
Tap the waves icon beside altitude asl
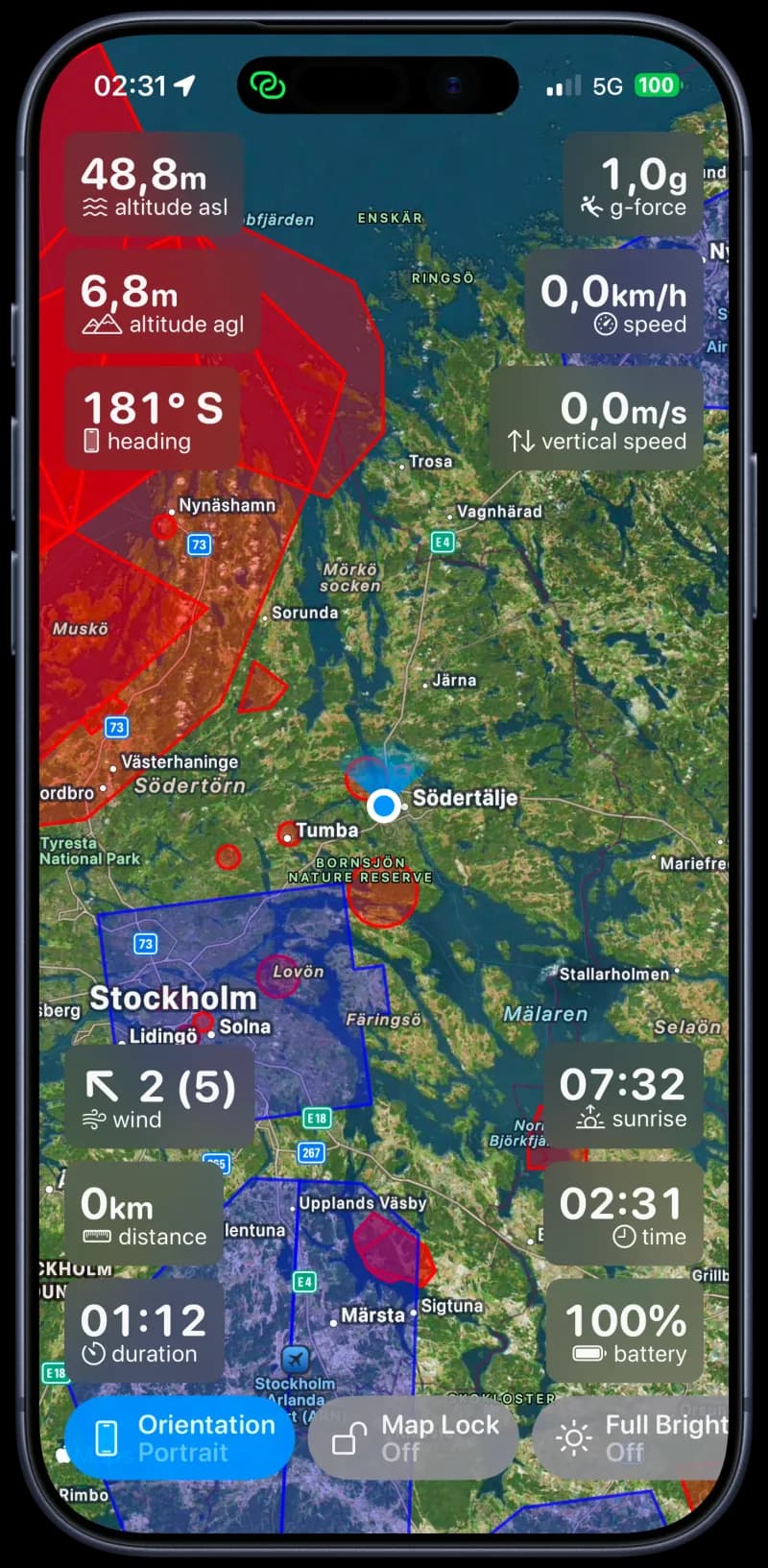[x=95, y=205]
